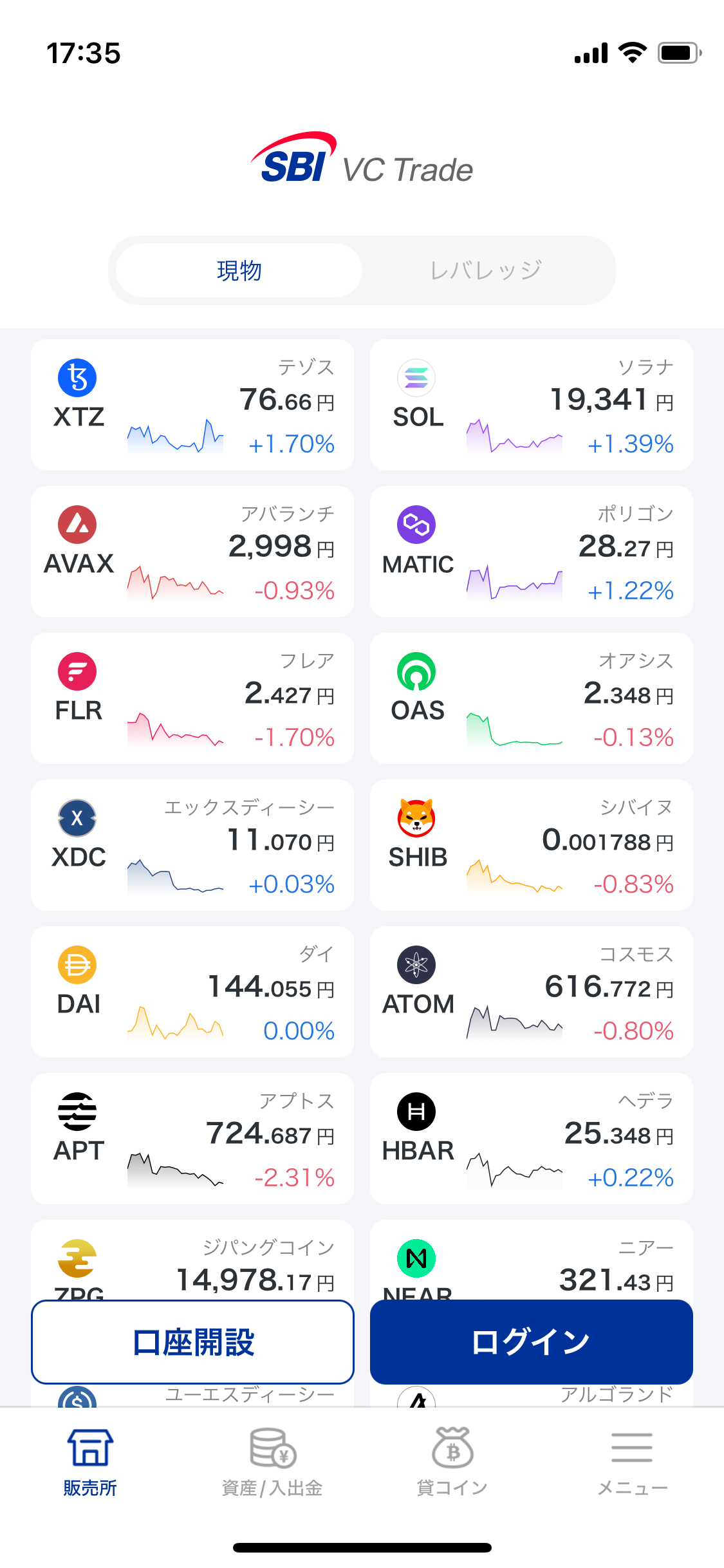Image resolution: width=724 pixels, height=1568 pixels.
Task: Switch to the 貸コイン tab
Action: 452,1462
